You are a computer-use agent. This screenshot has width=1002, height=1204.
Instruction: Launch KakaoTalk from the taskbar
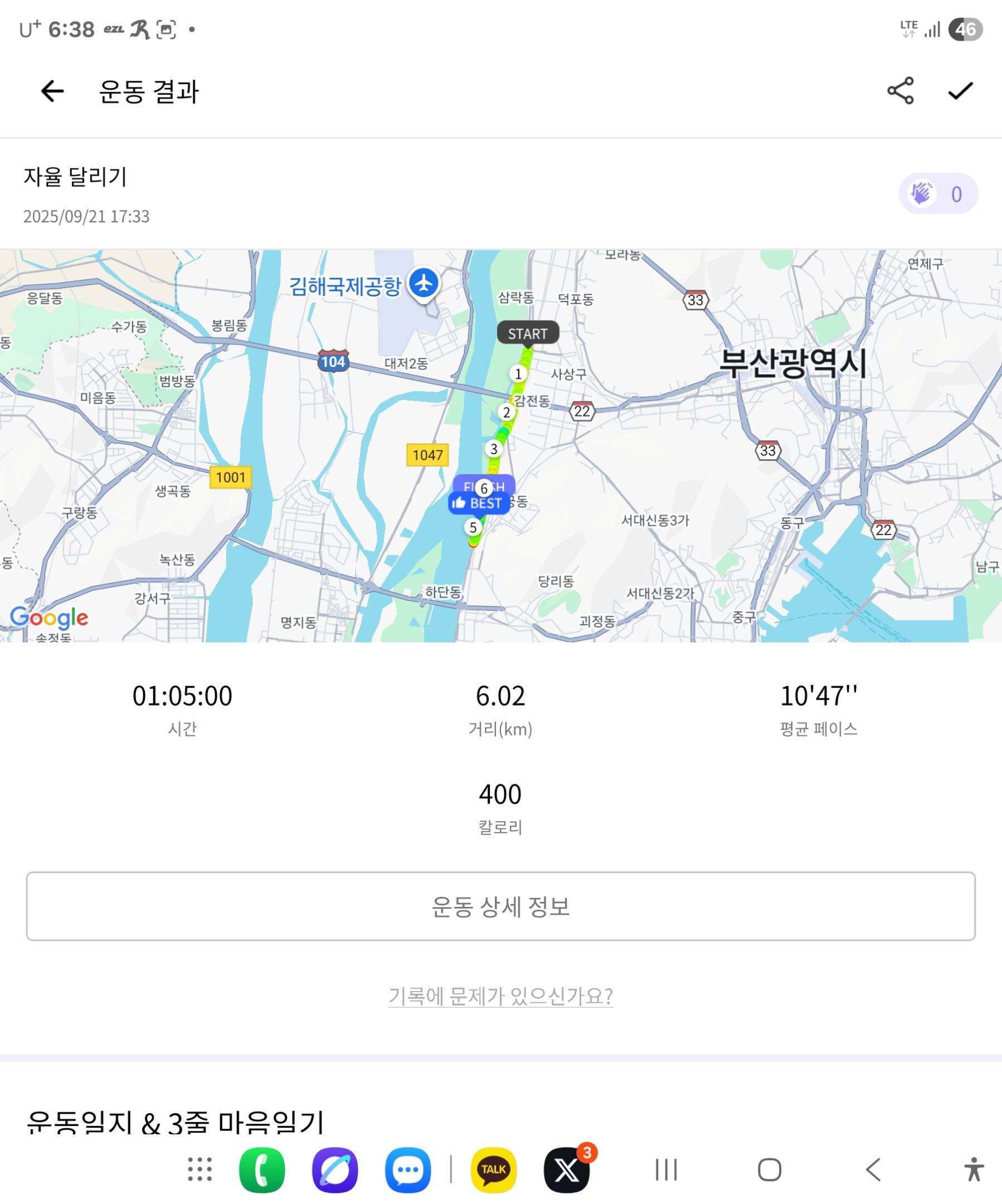pyautogui.click(x=494, y=1169)
